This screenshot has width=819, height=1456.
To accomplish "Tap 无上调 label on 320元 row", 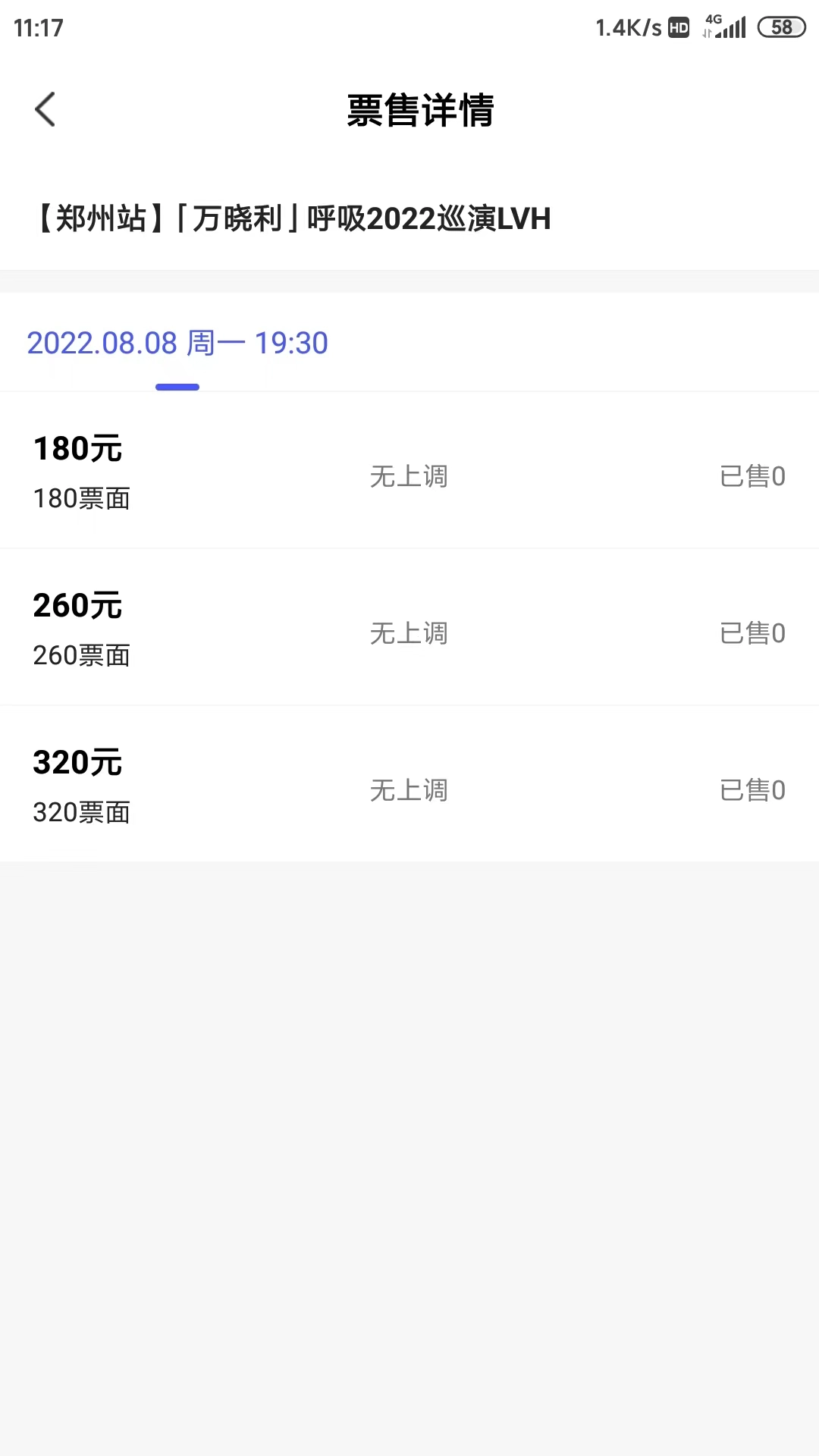I will 409,789.
